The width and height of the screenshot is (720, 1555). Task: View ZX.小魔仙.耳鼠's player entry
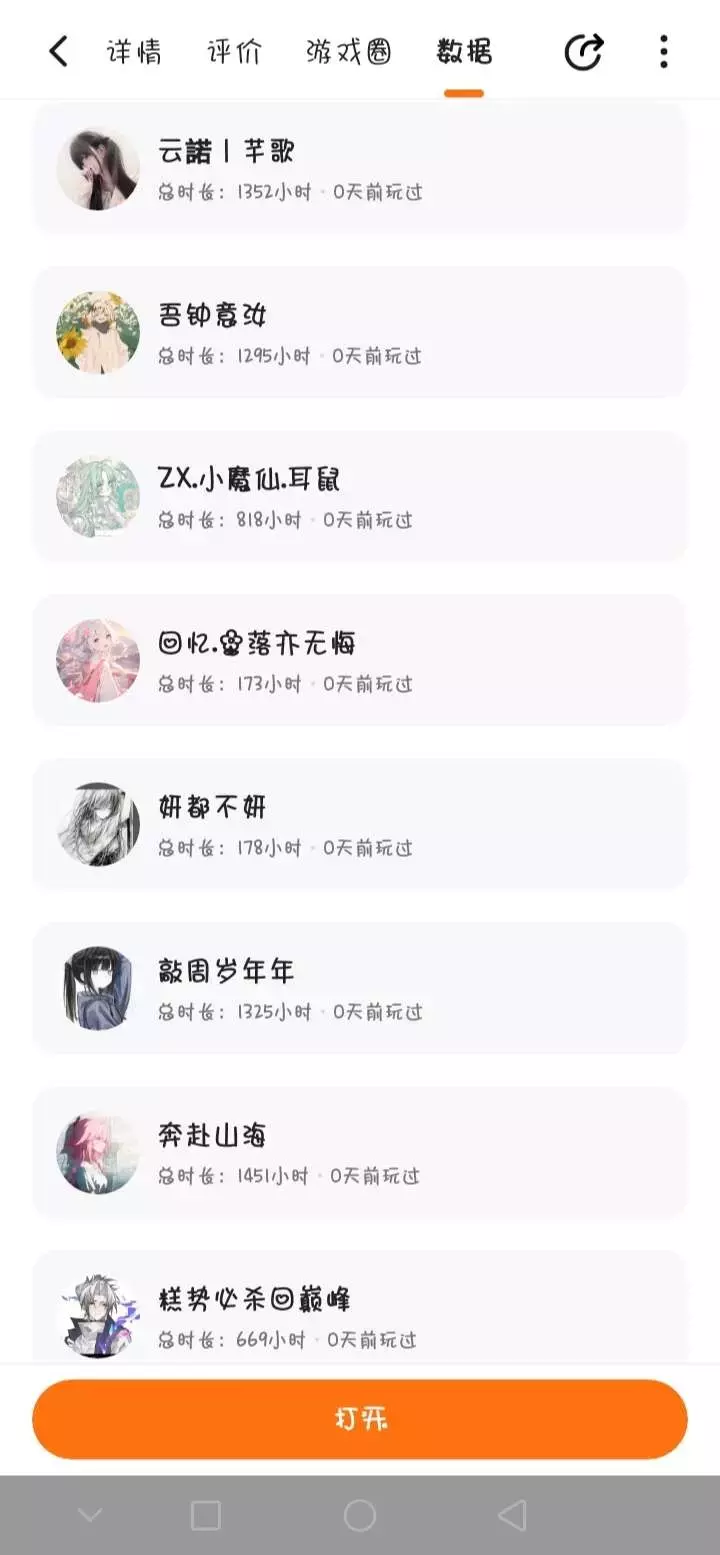click(x=360, y=496)
